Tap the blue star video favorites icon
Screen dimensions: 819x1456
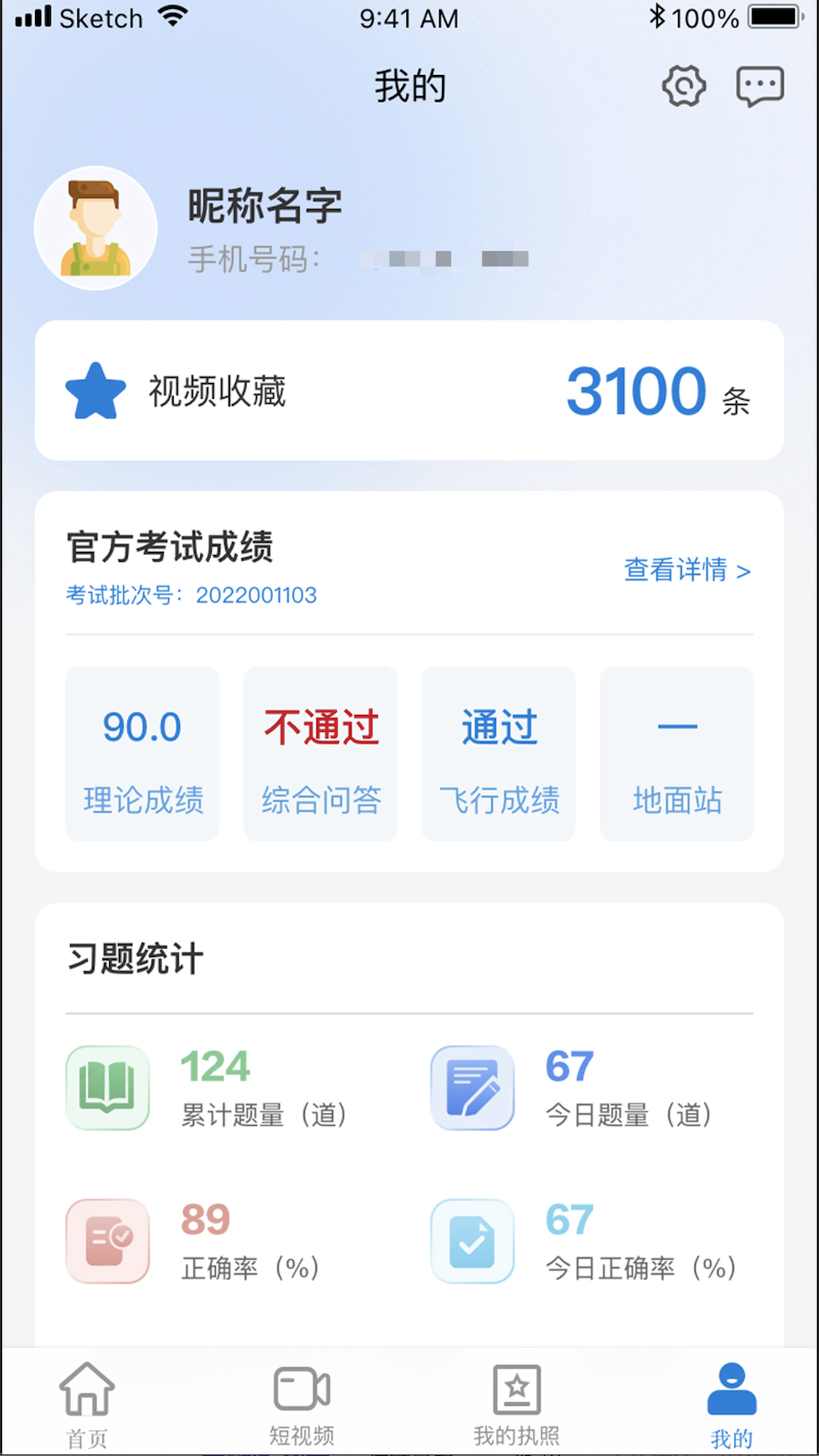click(x=96, y=389)
